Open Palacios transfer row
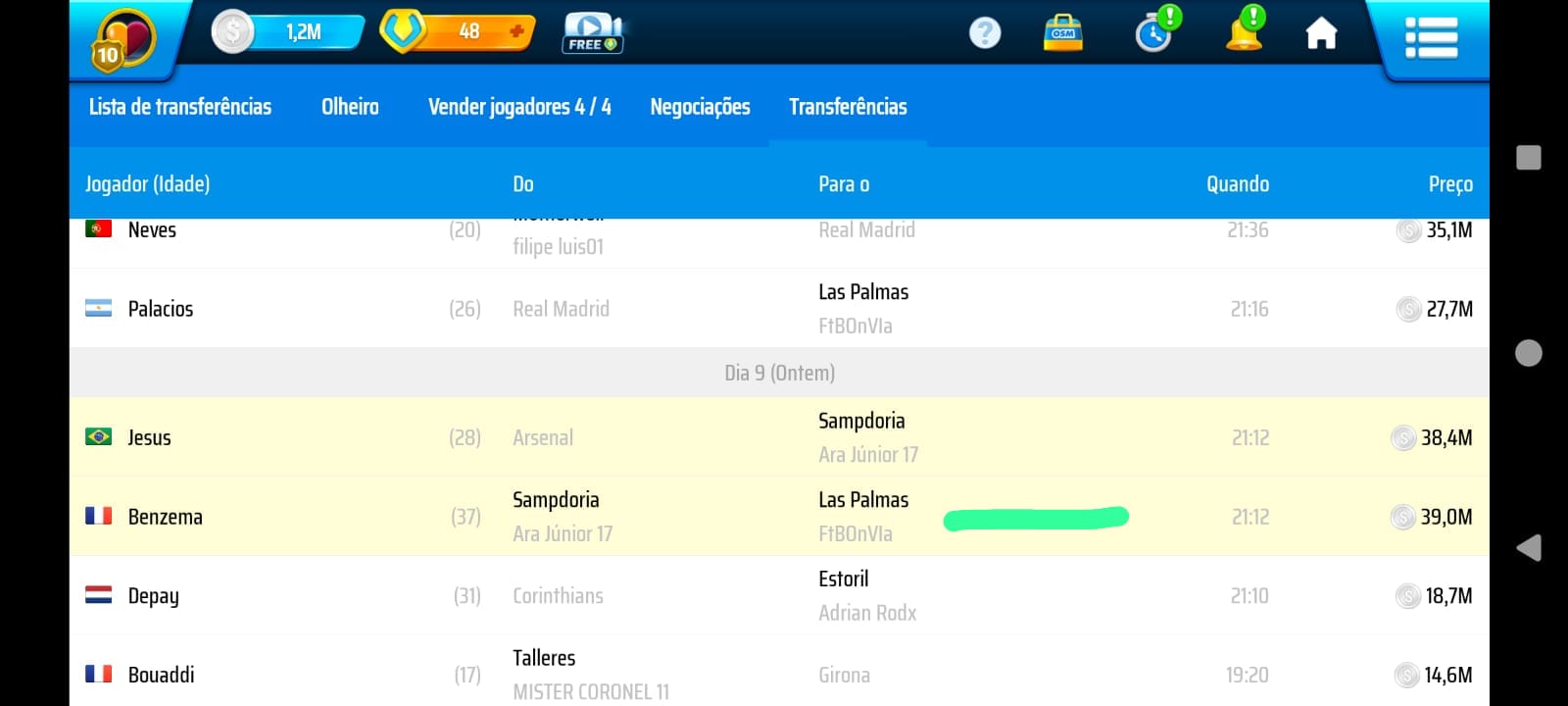The image size is (1568, 706). (x=779, y=309)
